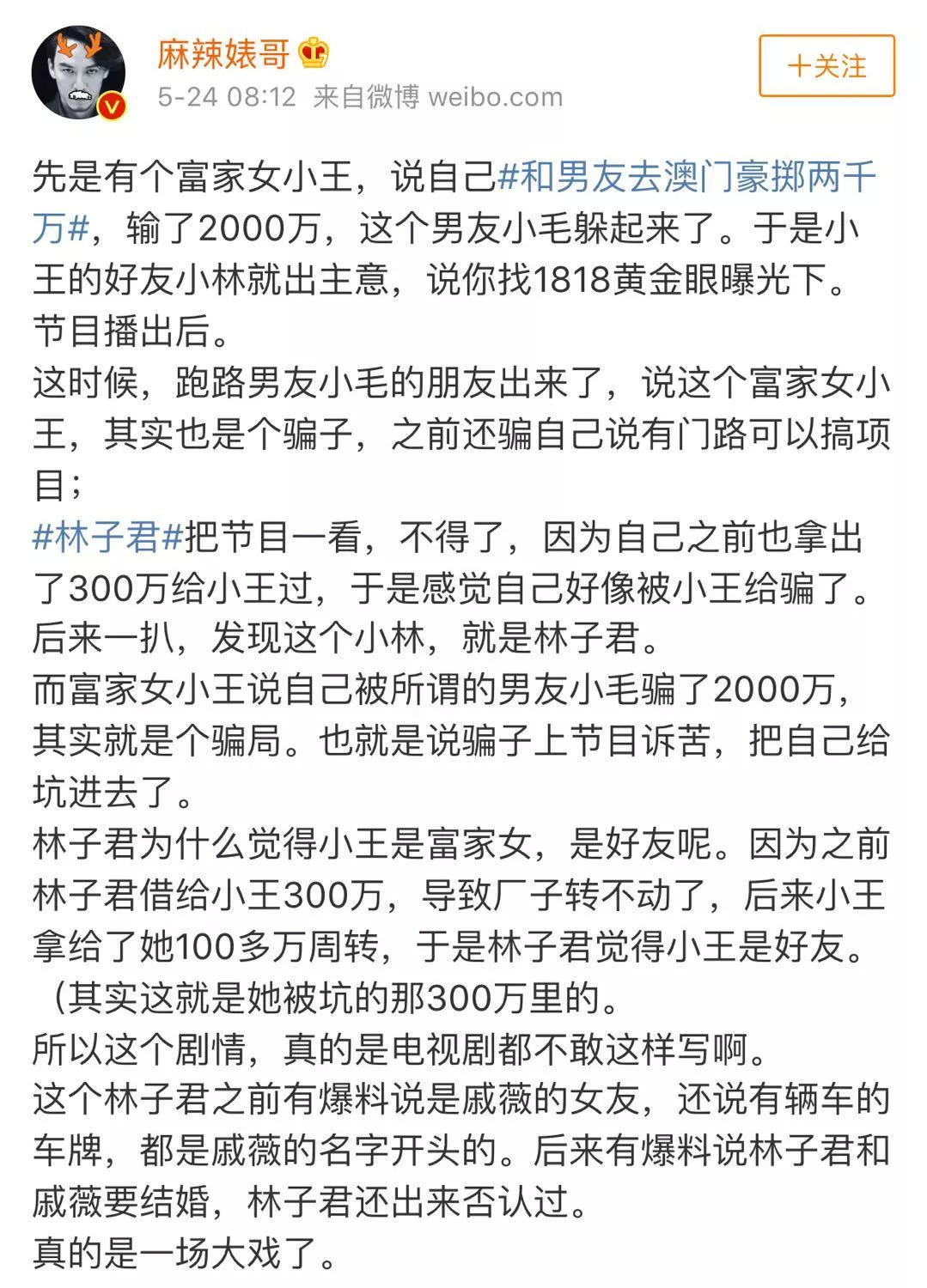Open the username 麻辣婊哥
Screen dimensions: 927x1288
coord(223,54)
